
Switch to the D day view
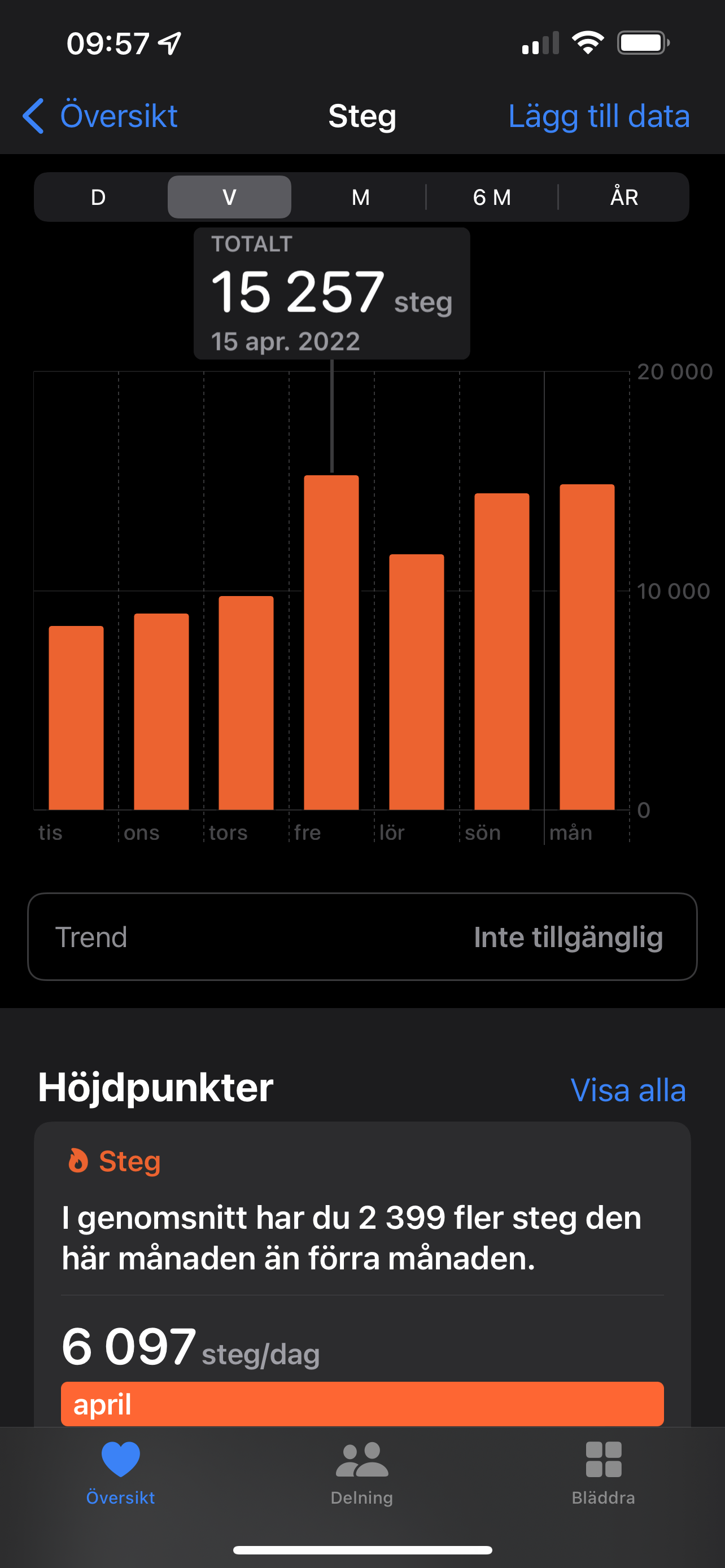[98, 197]
